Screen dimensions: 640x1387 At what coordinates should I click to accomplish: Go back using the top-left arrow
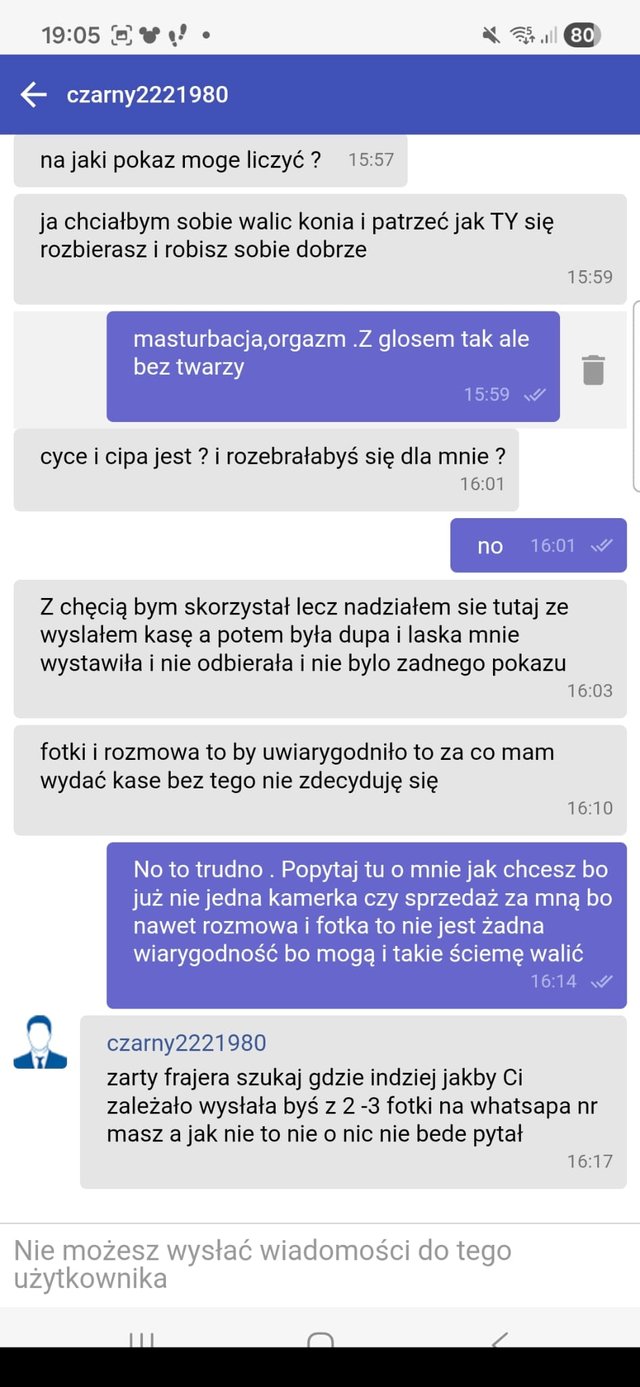tap(34, 95)
